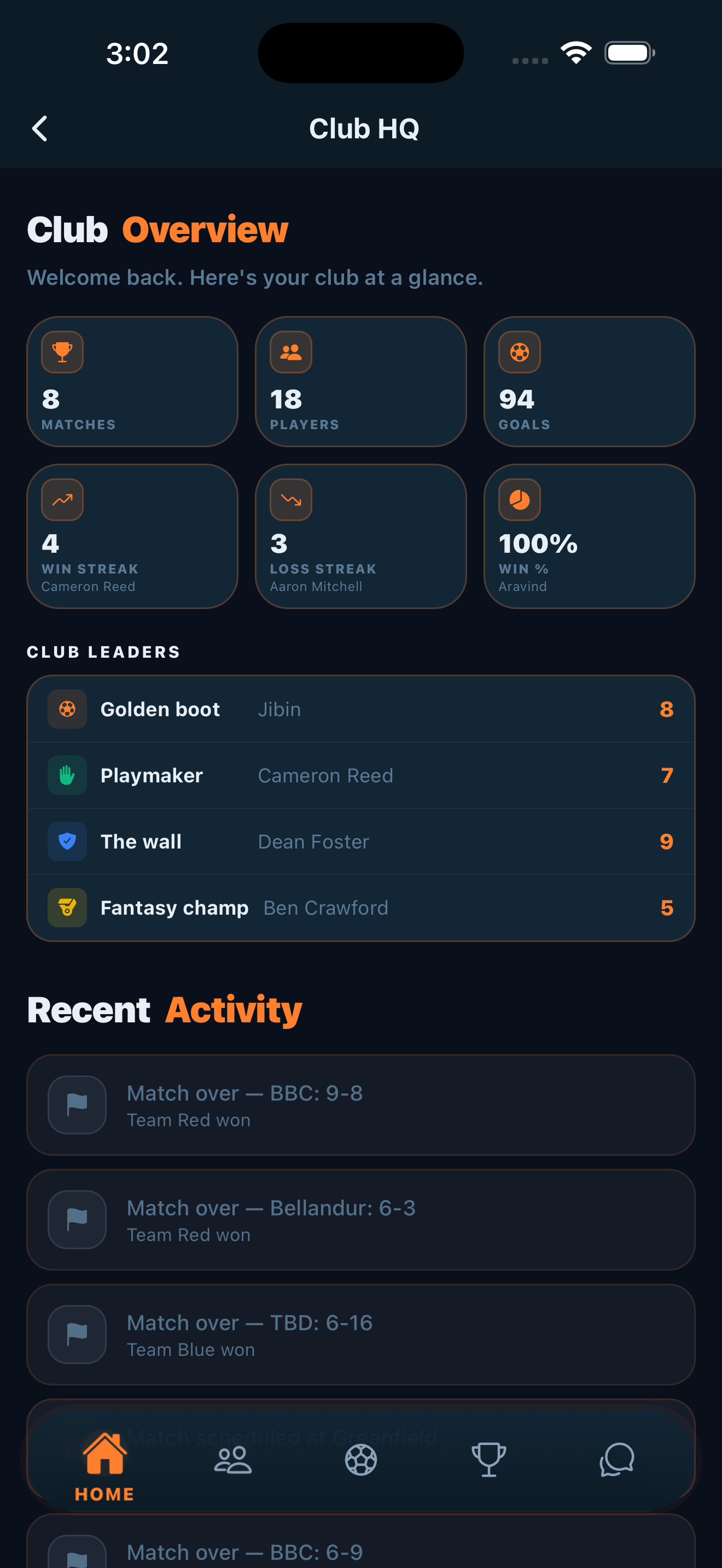Tap the trophy icon on Matches card
722x1568 pixels.
tap(61, 352)
